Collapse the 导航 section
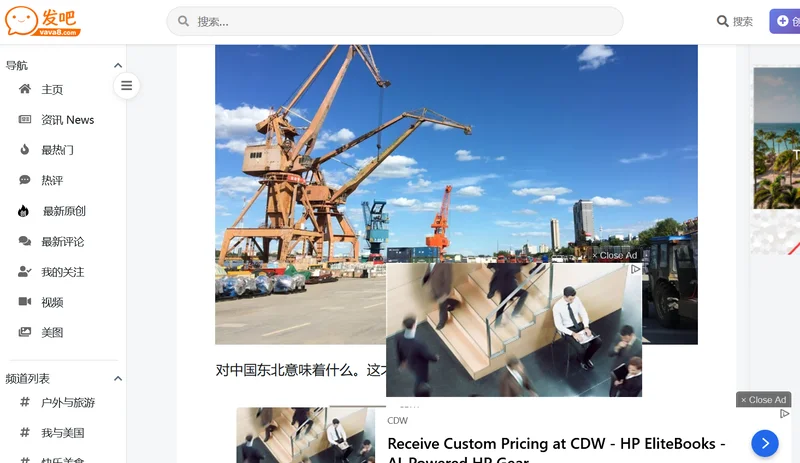This screenshot has width=800, height=463. point(118,65)
